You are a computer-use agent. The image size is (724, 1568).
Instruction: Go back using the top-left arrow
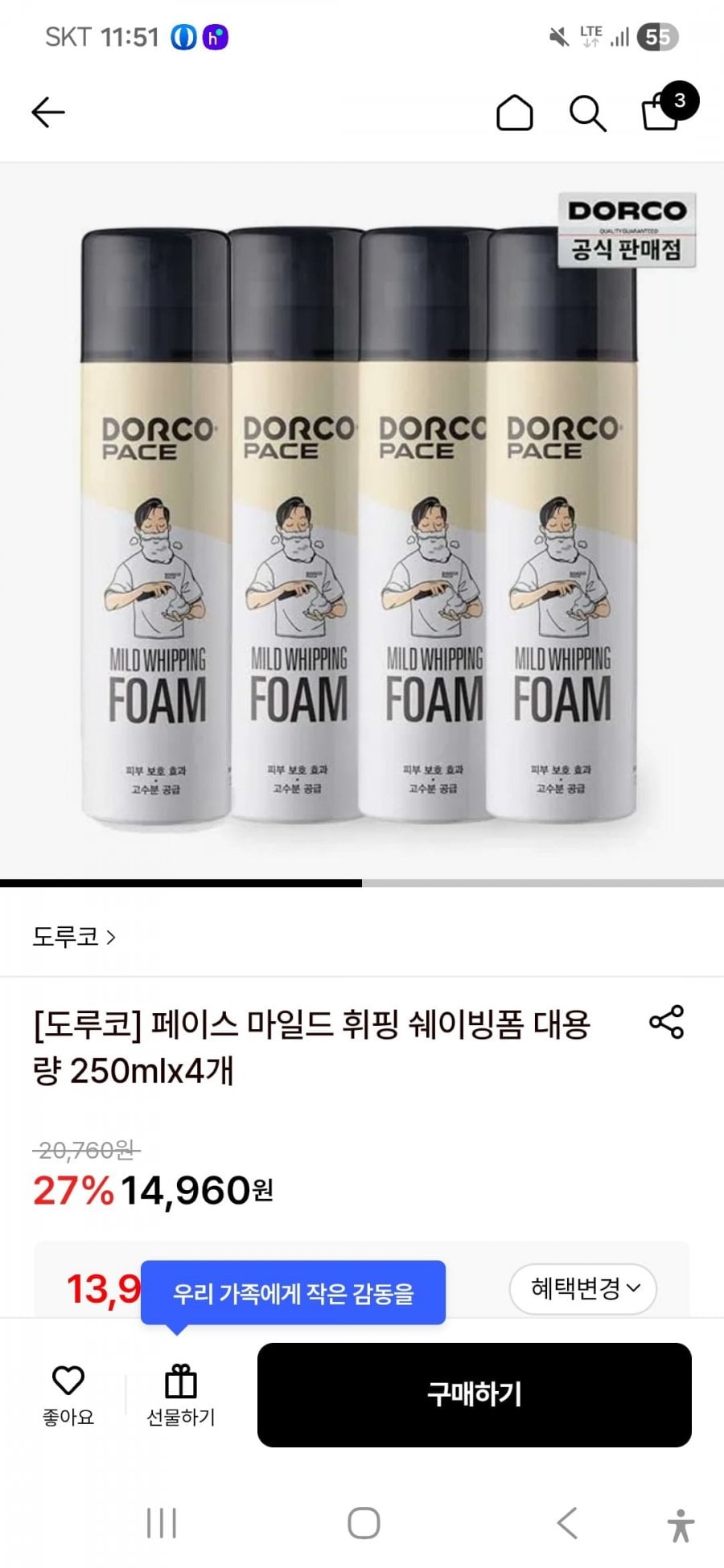(x=48, y=113)
